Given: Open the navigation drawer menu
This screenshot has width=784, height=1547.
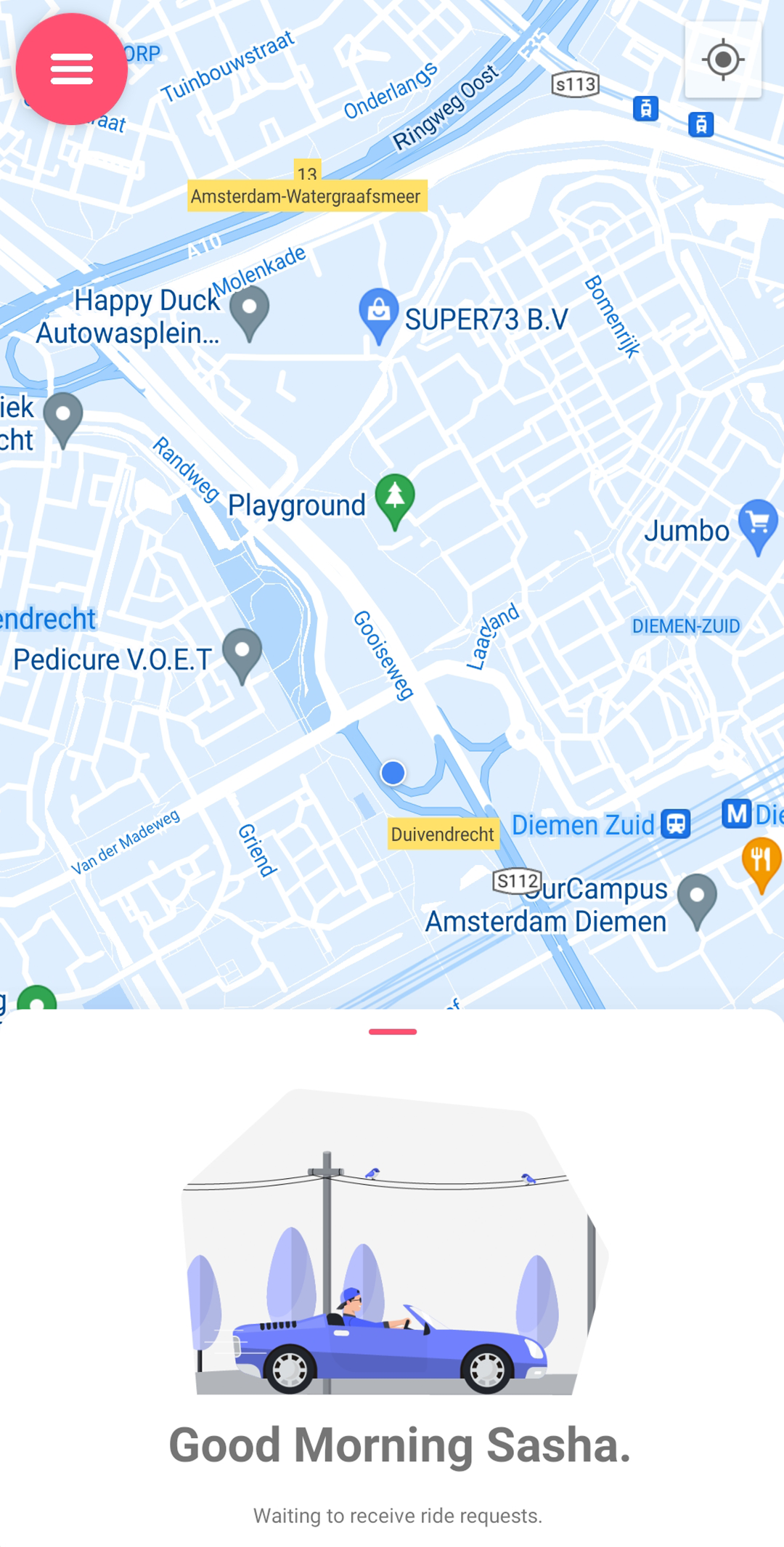Looking at the screenshot, I should pyautogui.click(x=72, y=68).
